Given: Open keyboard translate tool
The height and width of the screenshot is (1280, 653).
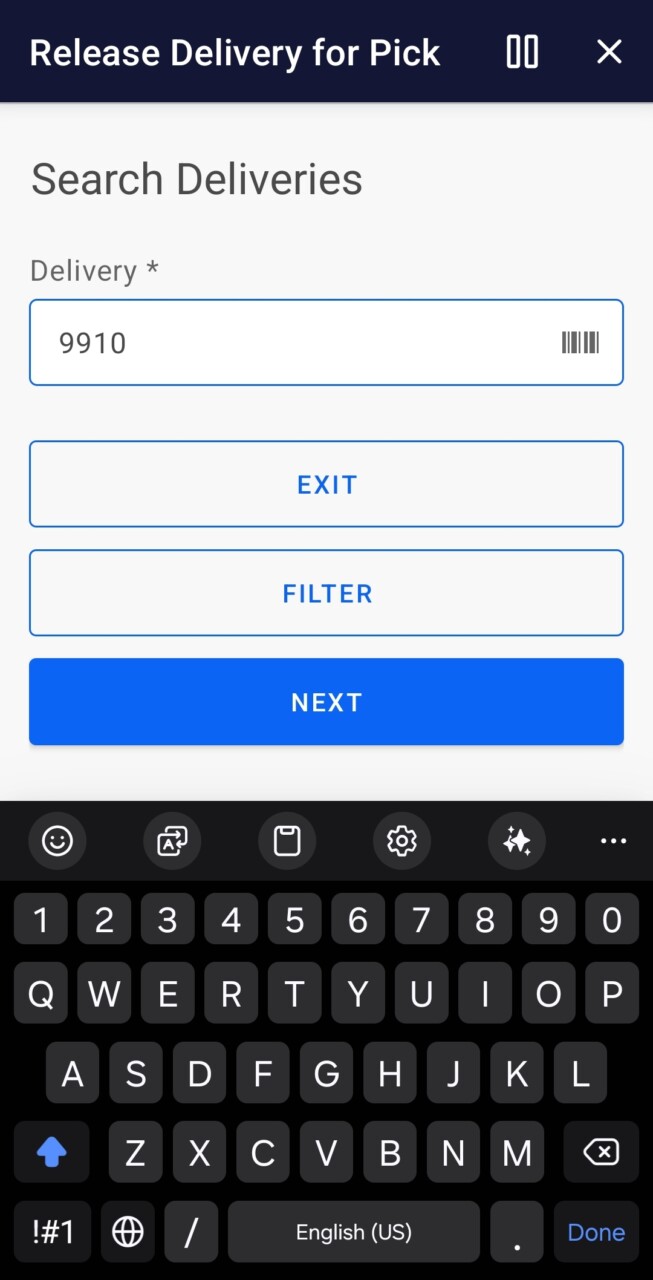Looking at the screenshot, I should pyautogui.click(x=172, y=841).
